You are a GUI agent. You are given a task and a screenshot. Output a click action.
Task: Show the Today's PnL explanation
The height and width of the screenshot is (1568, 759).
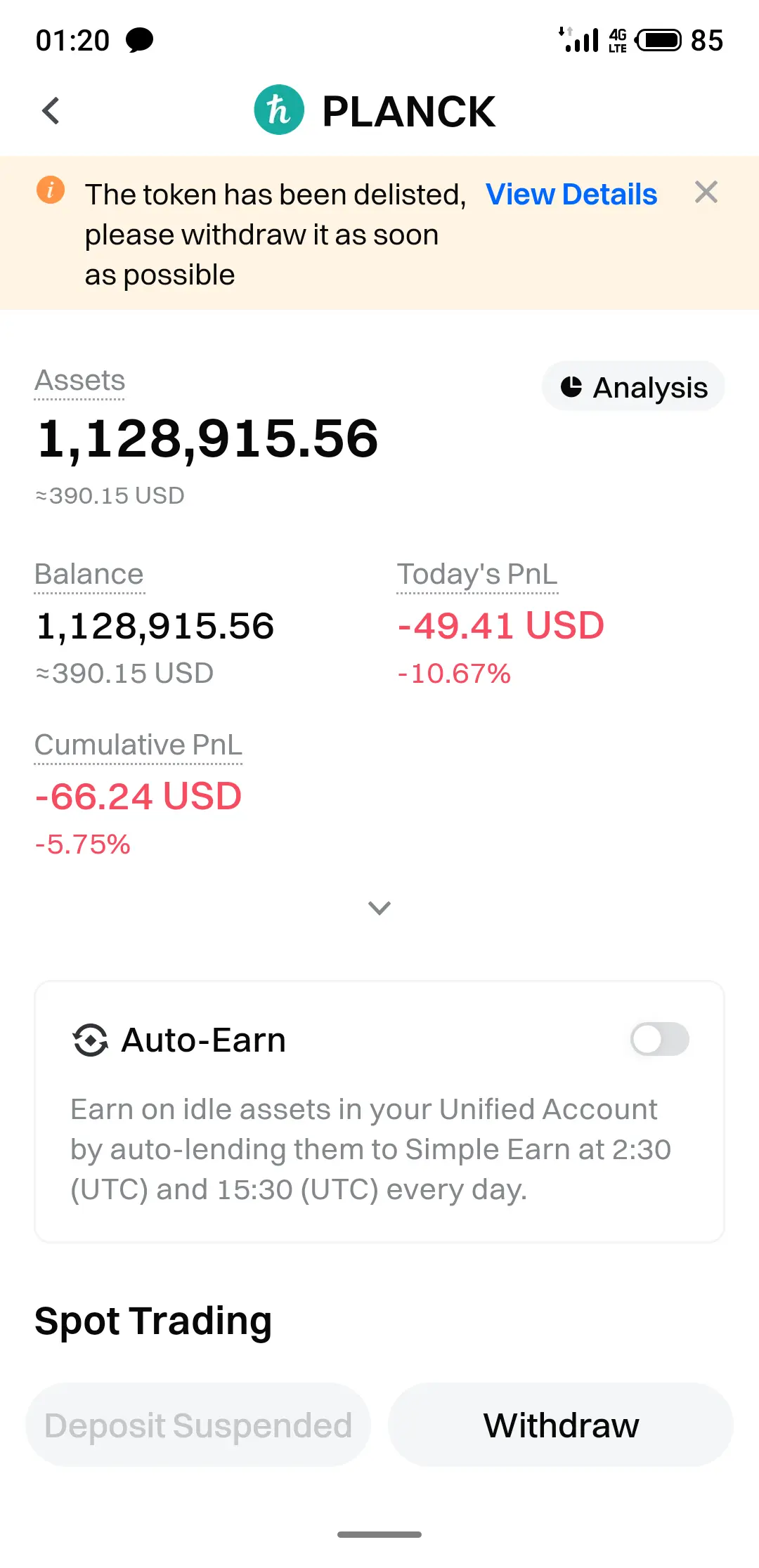[477, 575]
